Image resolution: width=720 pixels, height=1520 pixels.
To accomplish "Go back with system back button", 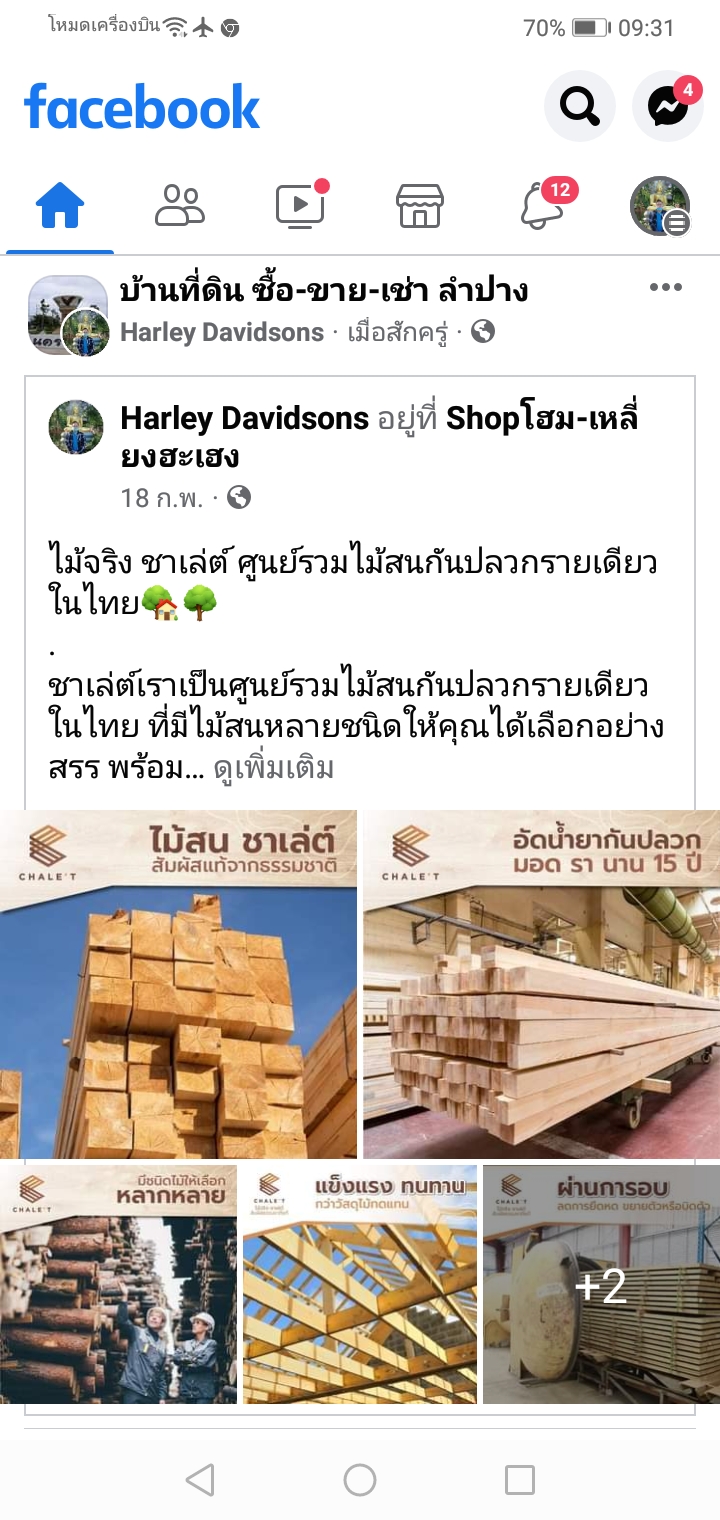I will 200,1480.
